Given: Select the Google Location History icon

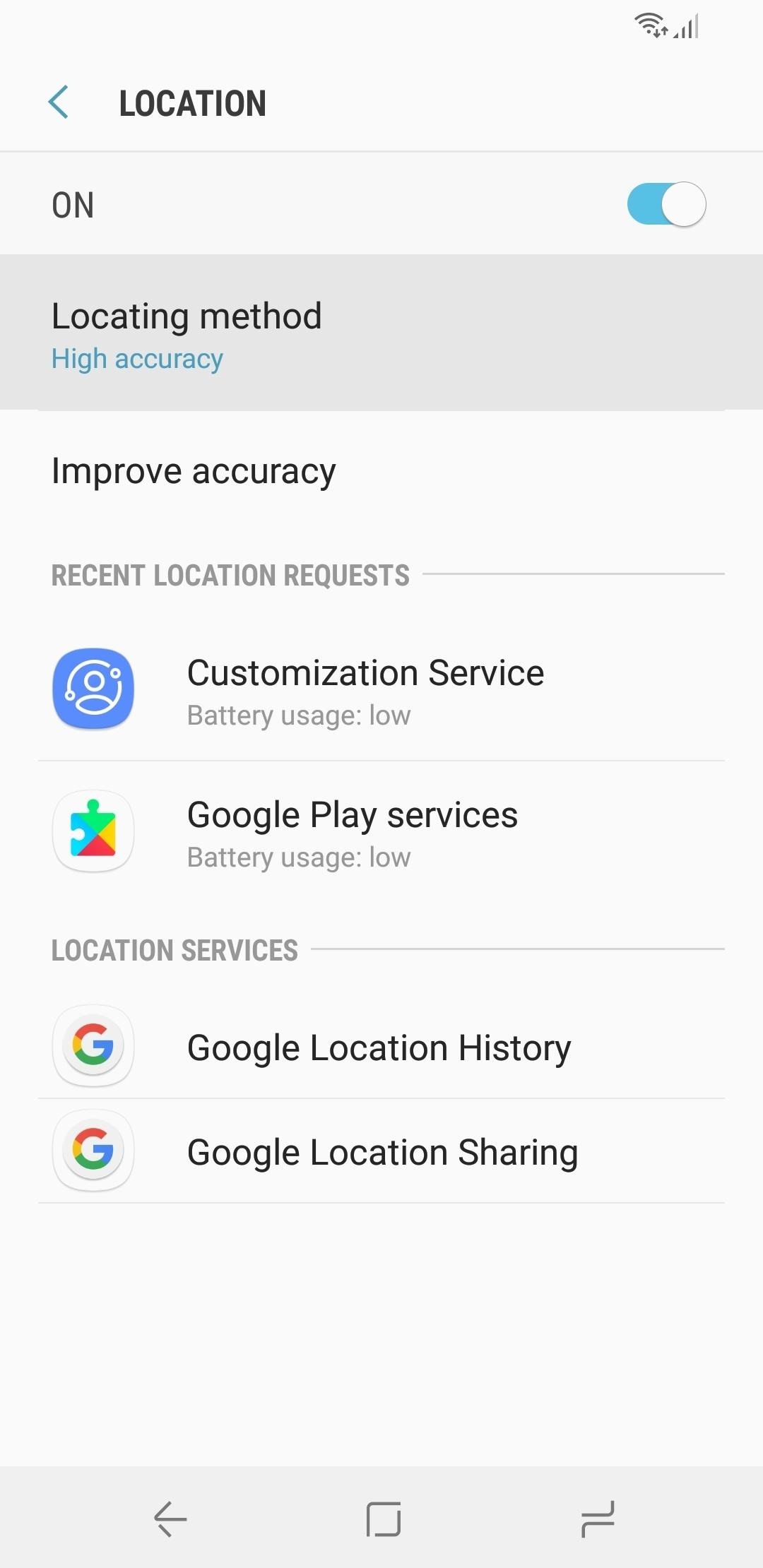Looking at the screenshot, I should (93, 1046).
